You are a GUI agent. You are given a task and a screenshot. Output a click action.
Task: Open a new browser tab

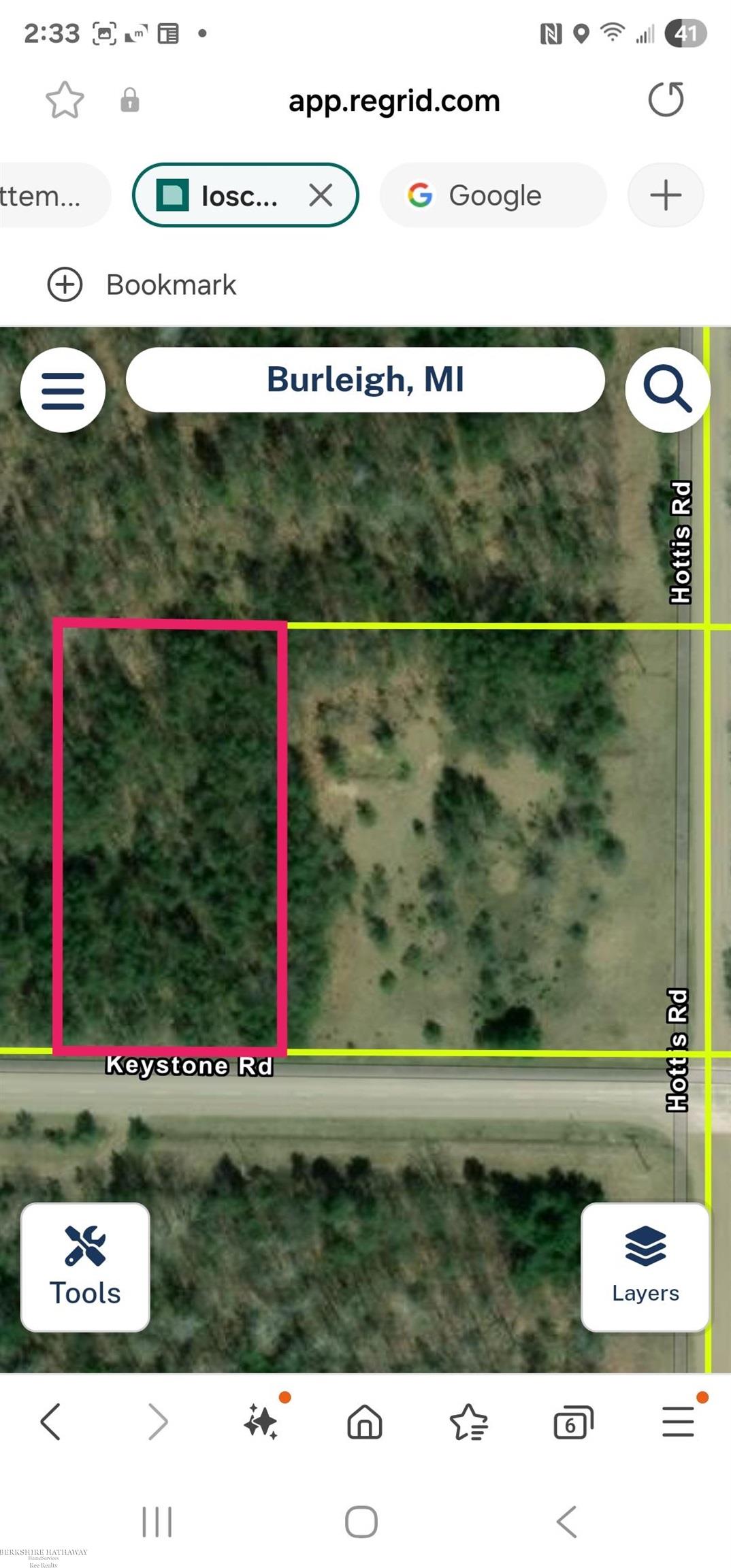665,195
